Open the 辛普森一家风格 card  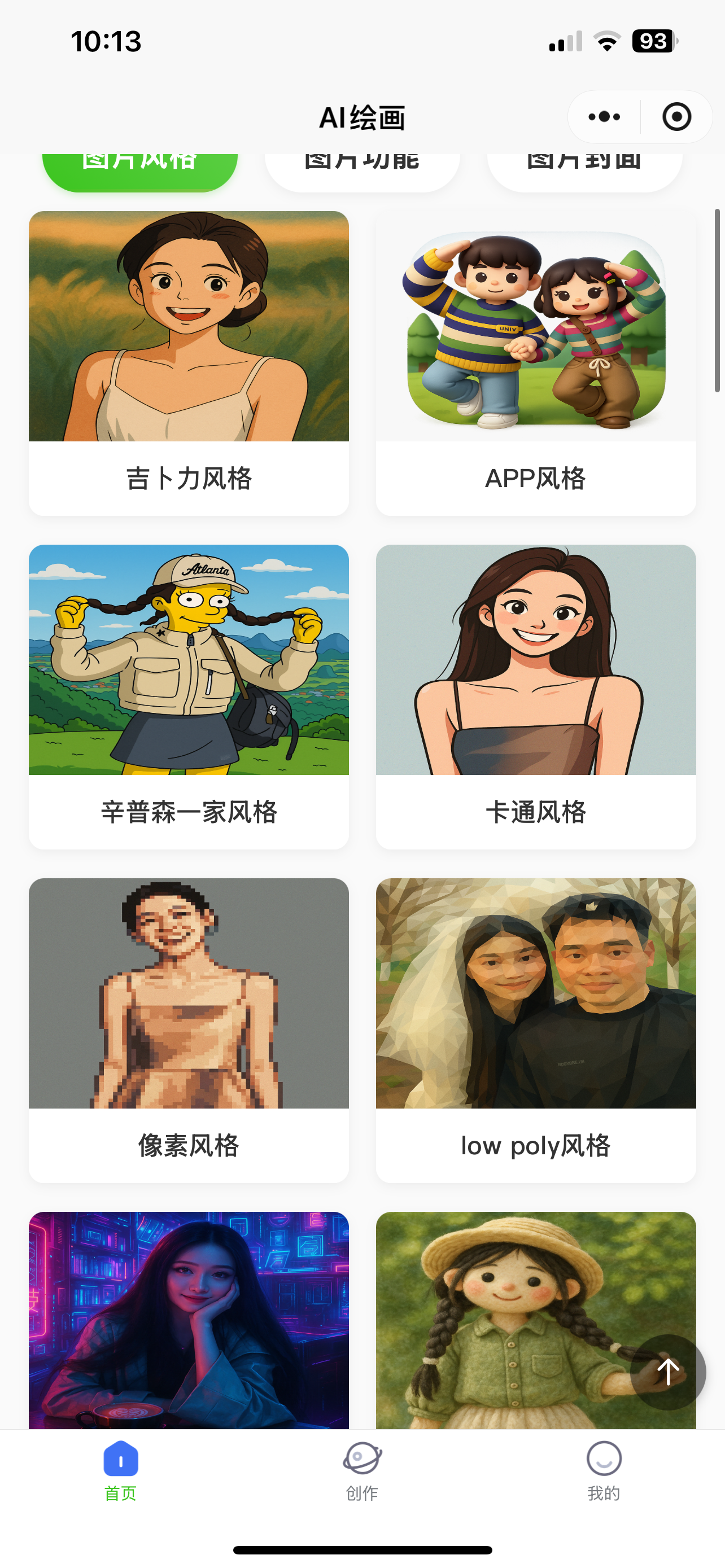[x=189, y=697]
